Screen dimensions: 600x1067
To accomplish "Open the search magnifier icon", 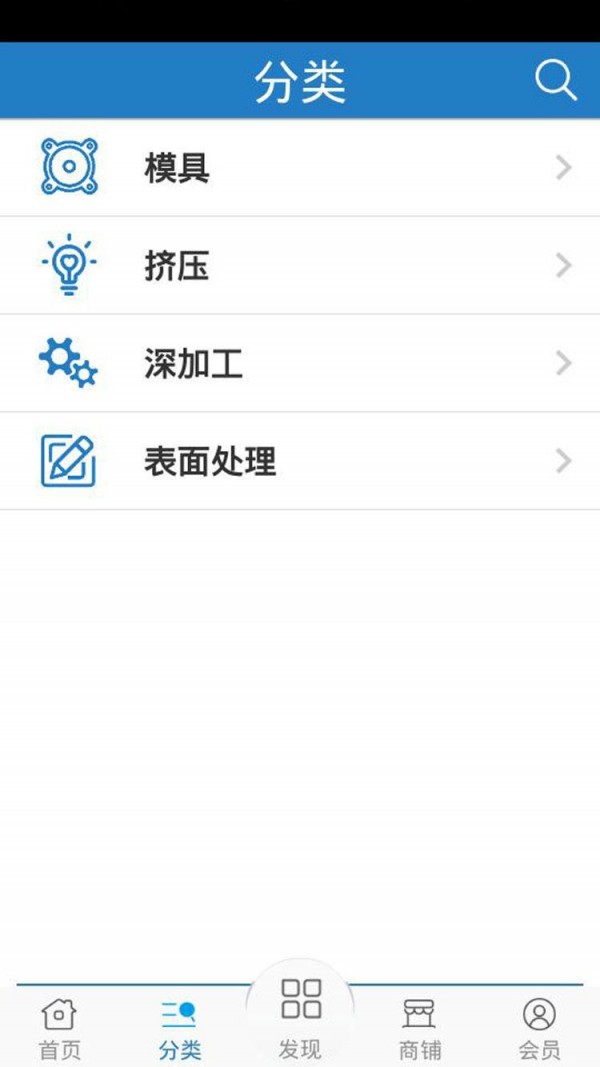I will (555, 80).
